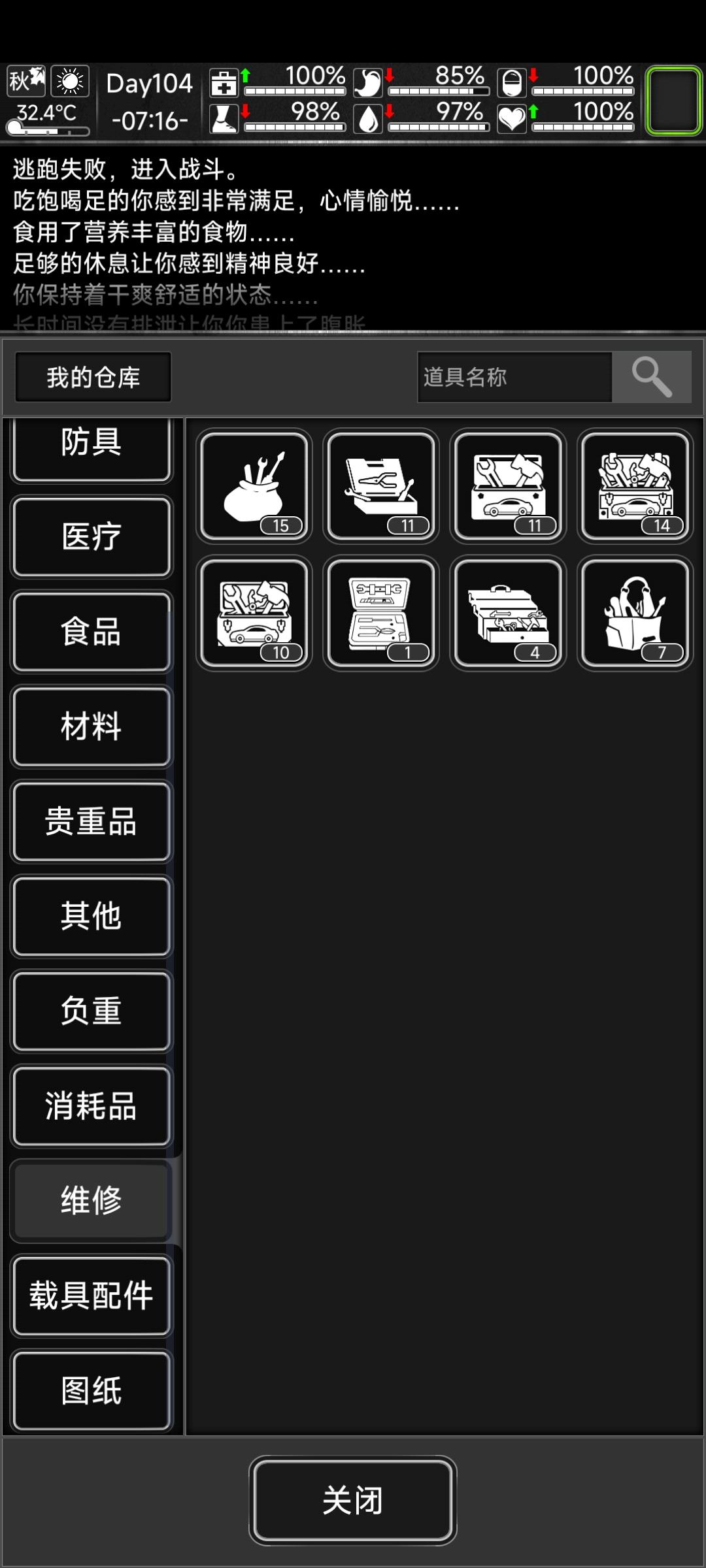Select the car repair kit with count 11
Image resolution: width=706 pixels, height=1568 pixels.
click(508, 486)
